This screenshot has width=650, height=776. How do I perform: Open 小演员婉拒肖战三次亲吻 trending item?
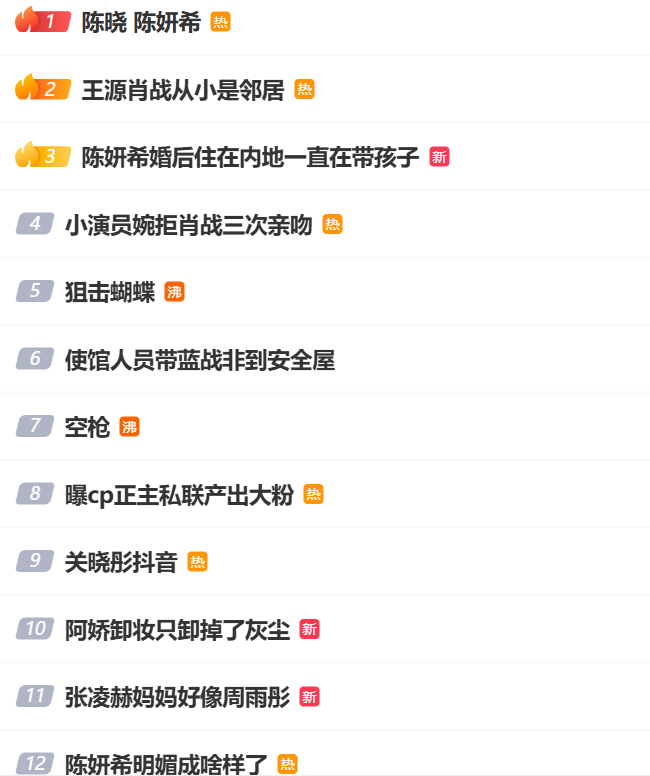tap(189, 225)
